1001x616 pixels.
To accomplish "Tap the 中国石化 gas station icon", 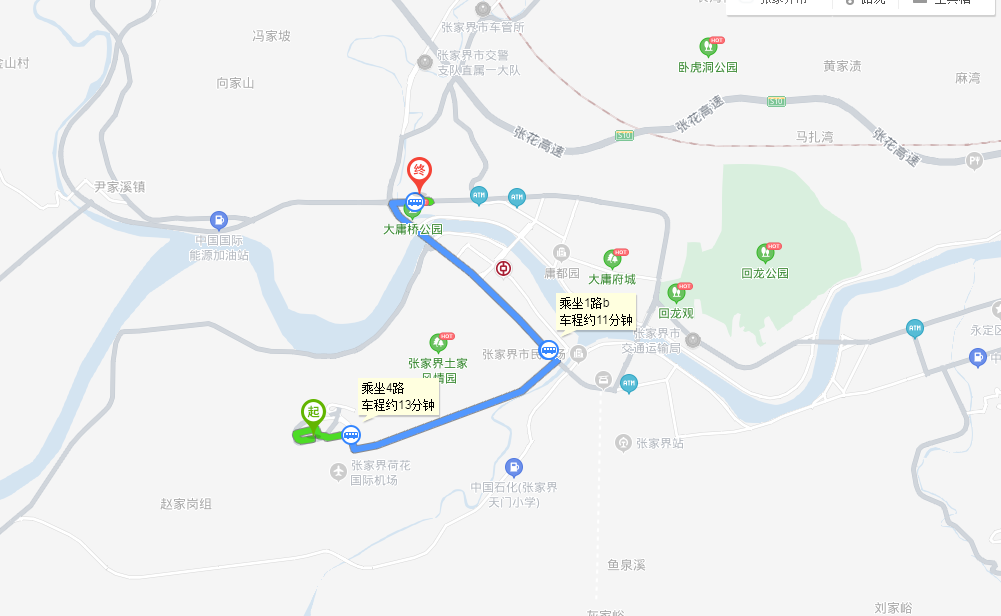I will 513,466.
